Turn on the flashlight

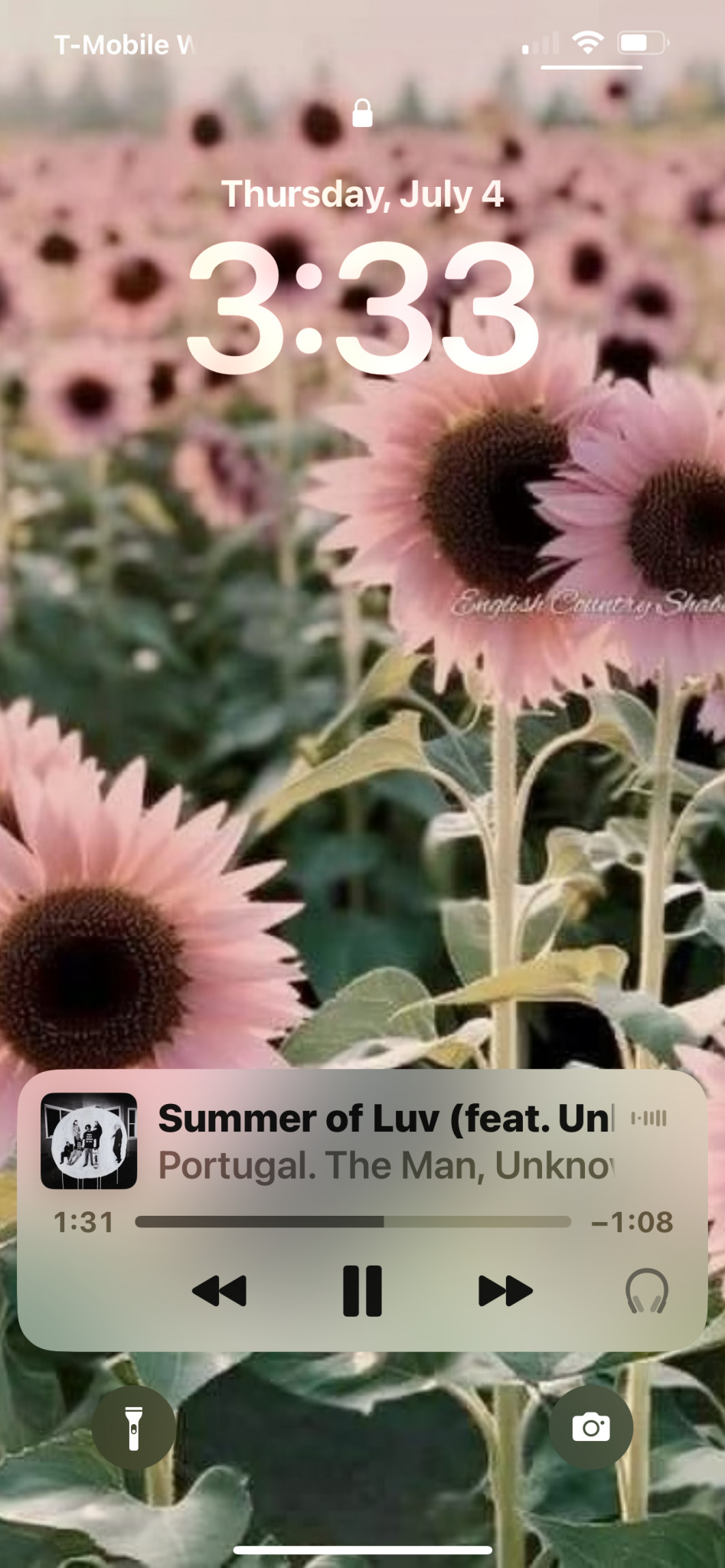133,1427
